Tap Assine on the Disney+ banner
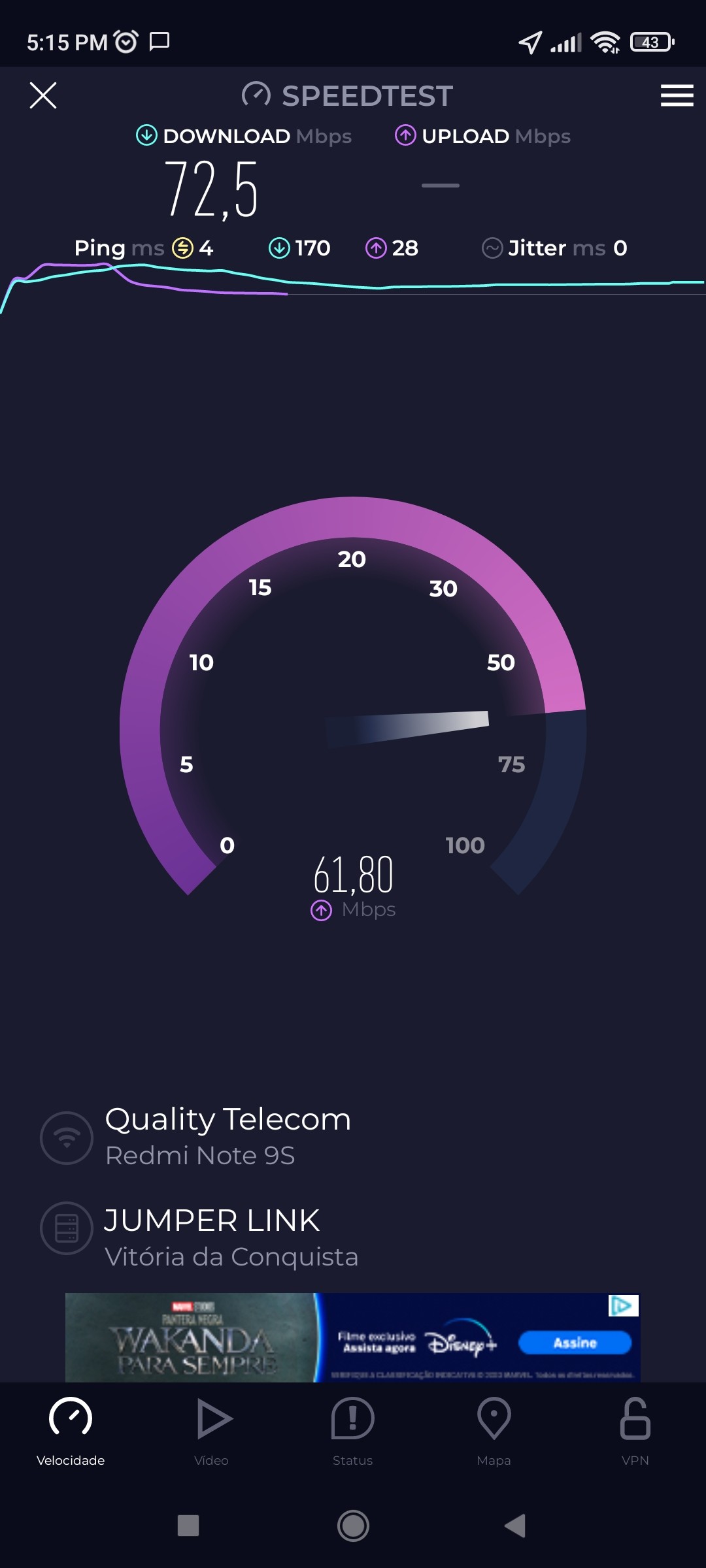This screenshot has height=1568, width=706. click(575, 1343)
